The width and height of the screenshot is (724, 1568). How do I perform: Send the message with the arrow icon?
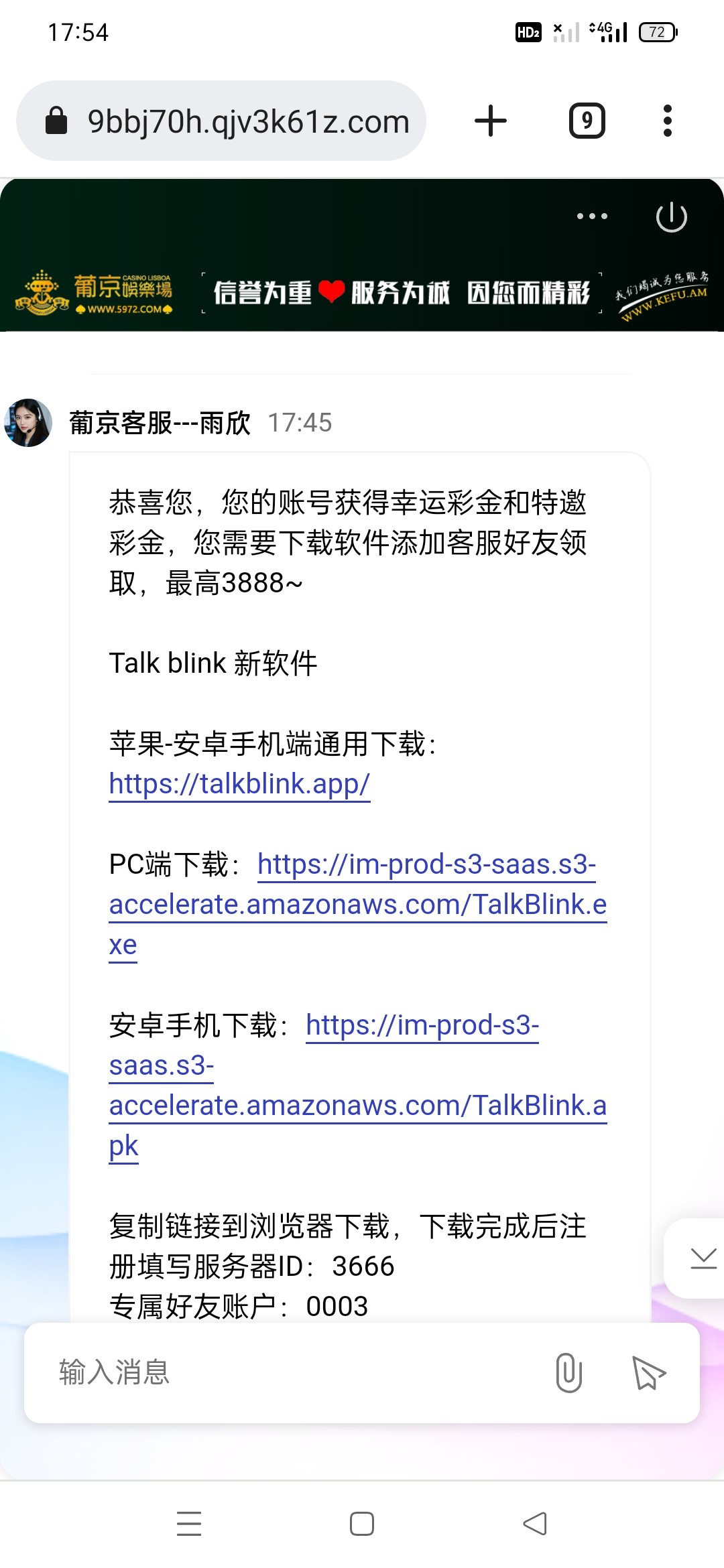pos(649,1372)
